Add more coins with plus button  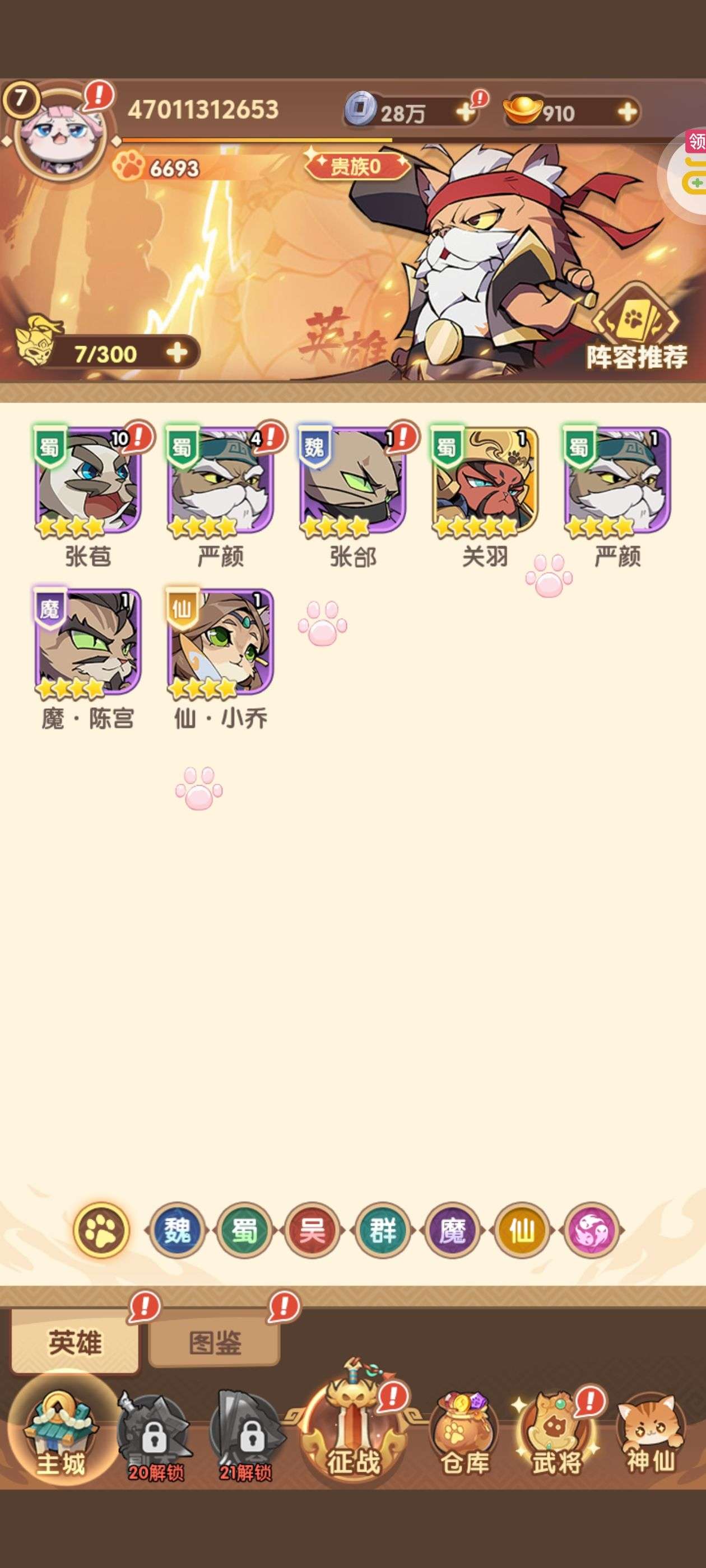[466, 112]
